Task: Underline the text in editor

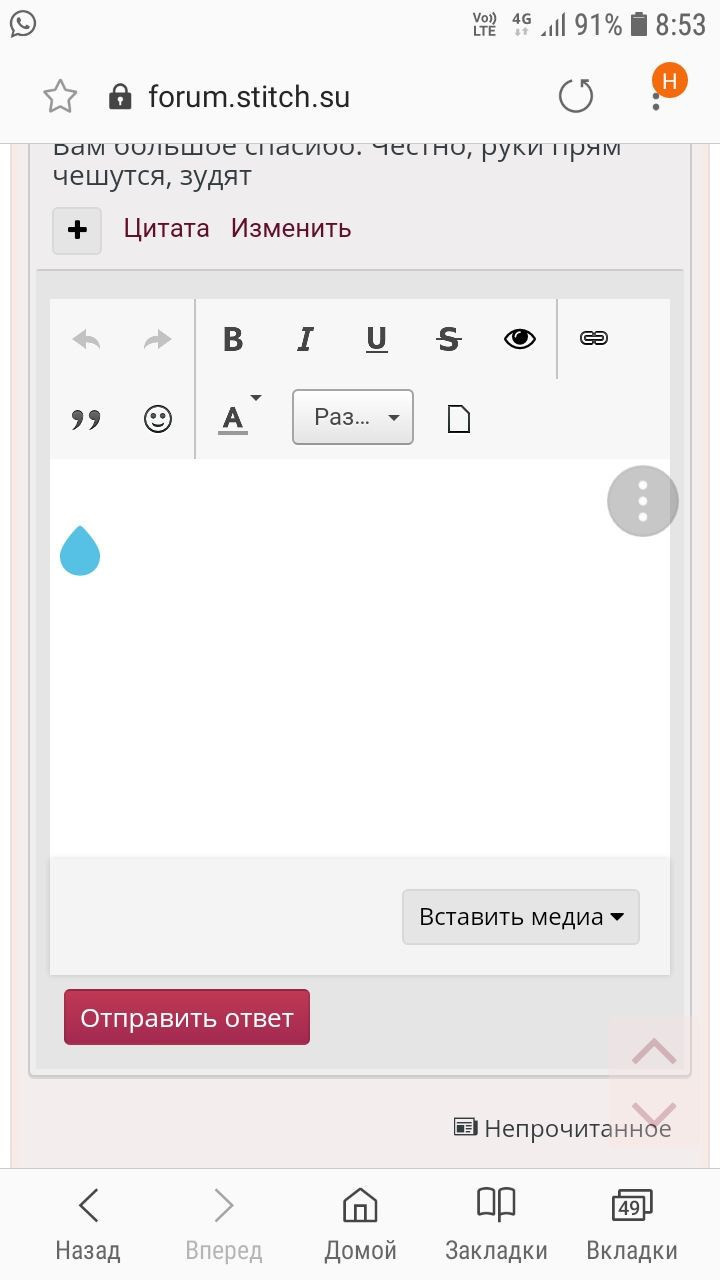Action: click(376, 340)
